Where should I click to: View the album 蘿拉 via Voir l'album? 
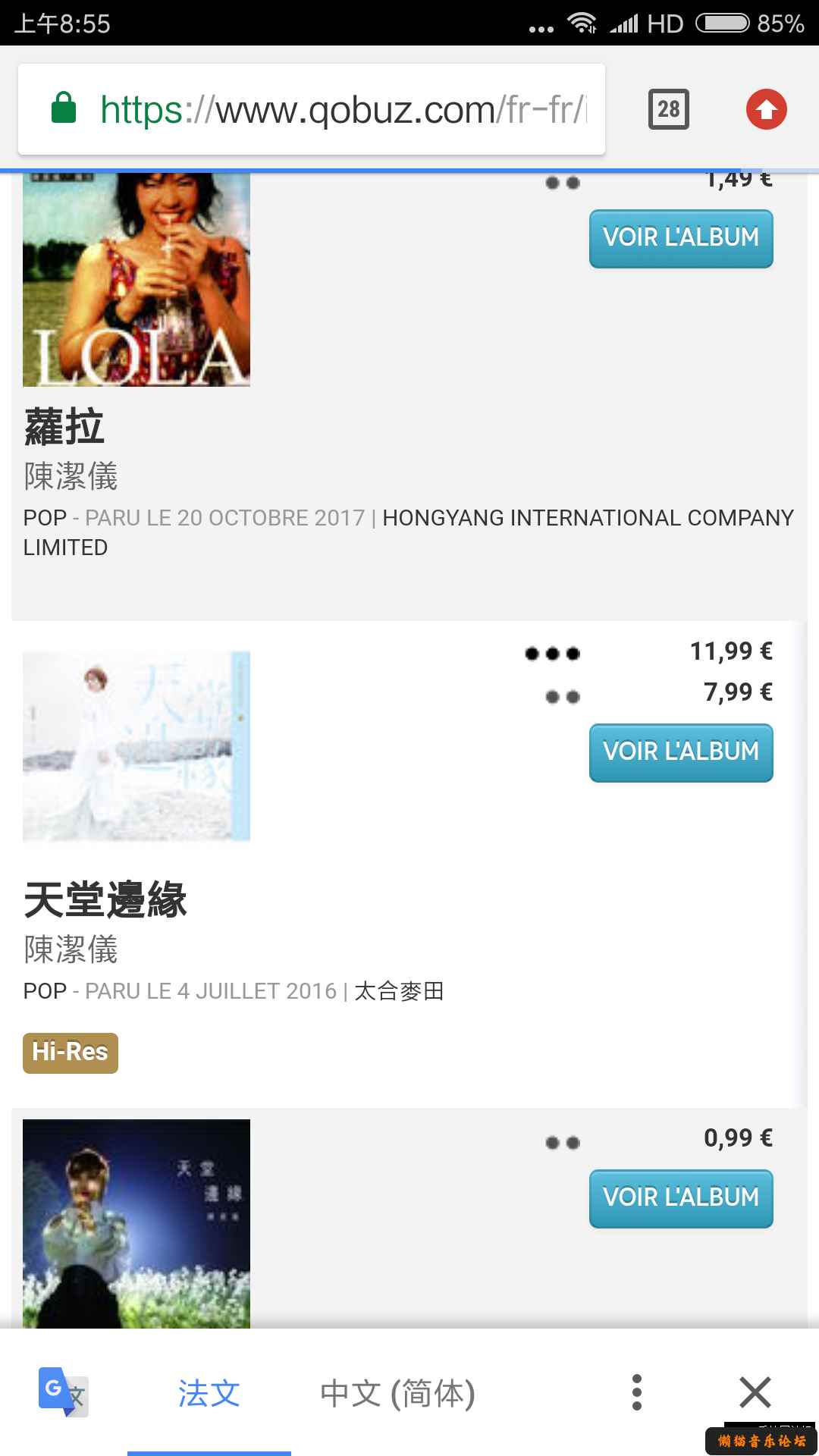pyautogui.click(x=680, y=238)
